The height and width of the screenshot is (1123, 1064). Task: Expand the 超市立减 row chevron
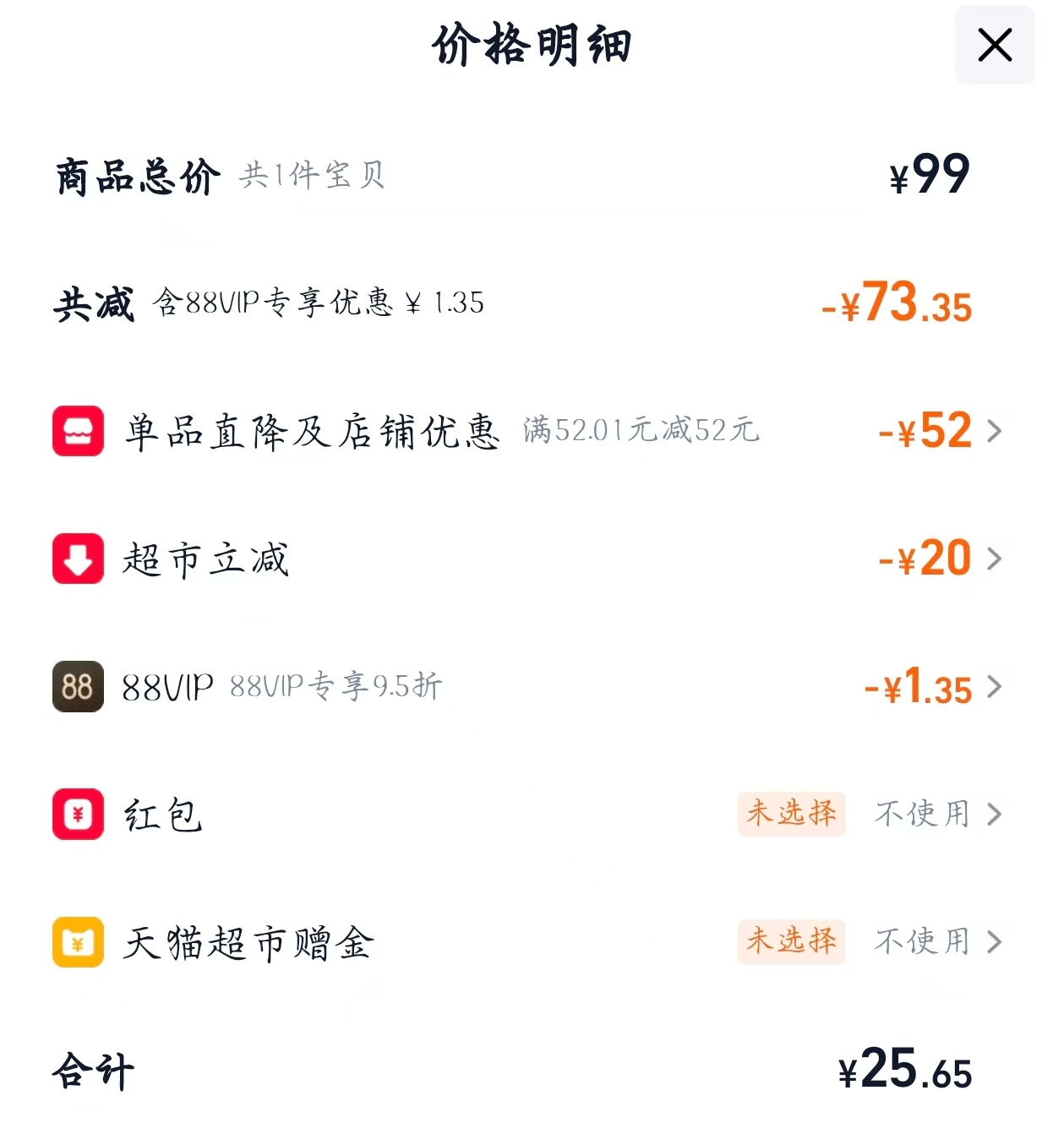996,559
